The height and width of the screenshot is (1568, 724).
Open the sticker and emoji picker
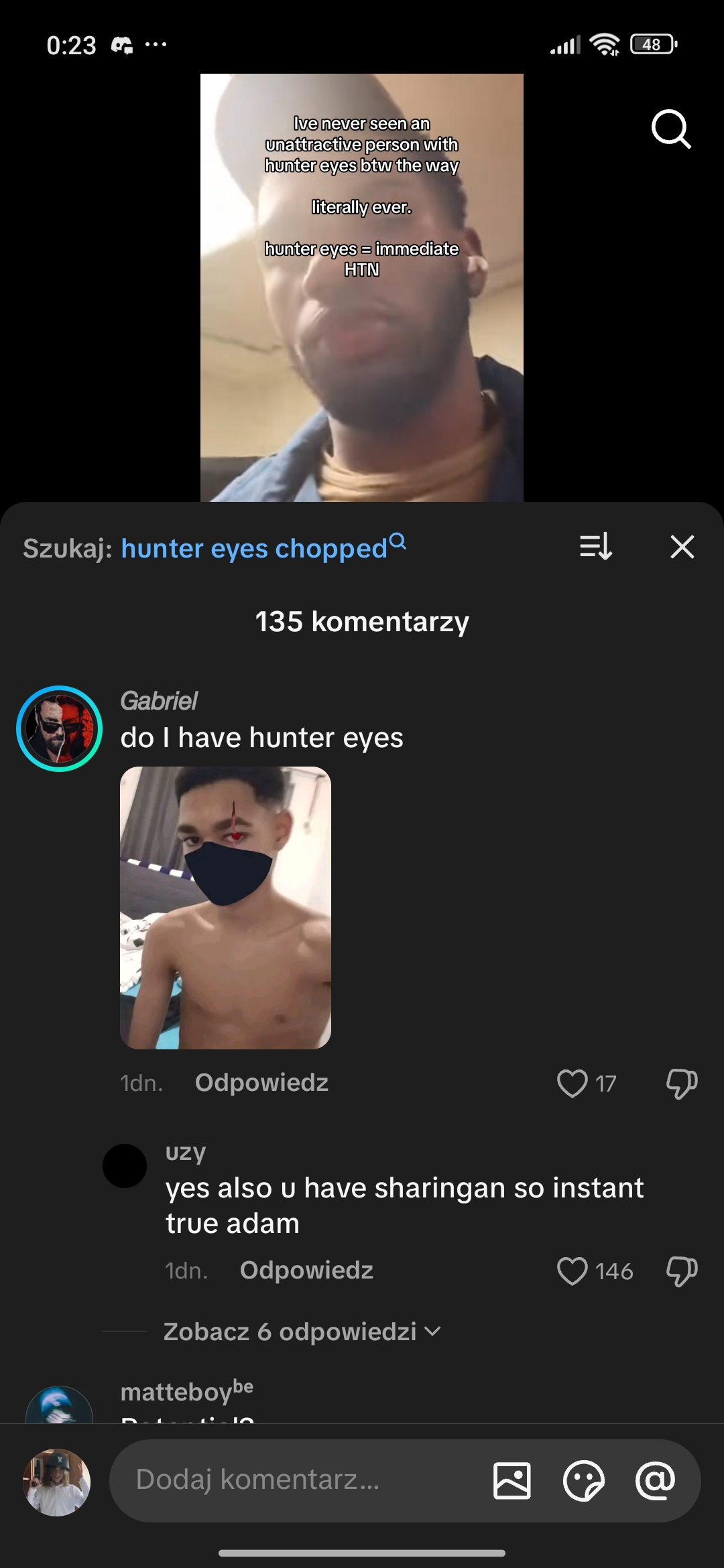pyautogui.click(x=583, y=1480)
